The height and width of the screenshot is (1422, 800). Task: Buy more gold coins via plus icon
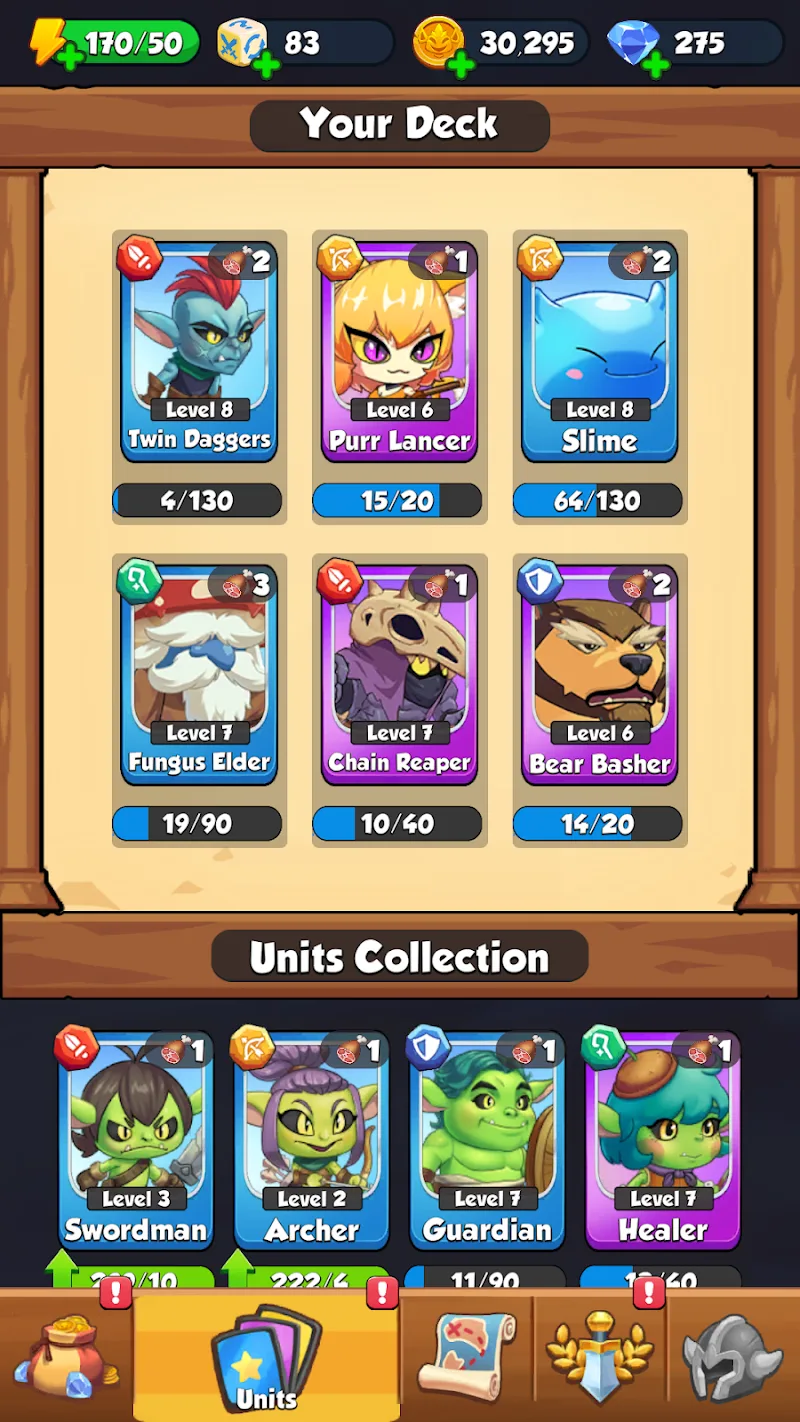coord(460,65)
